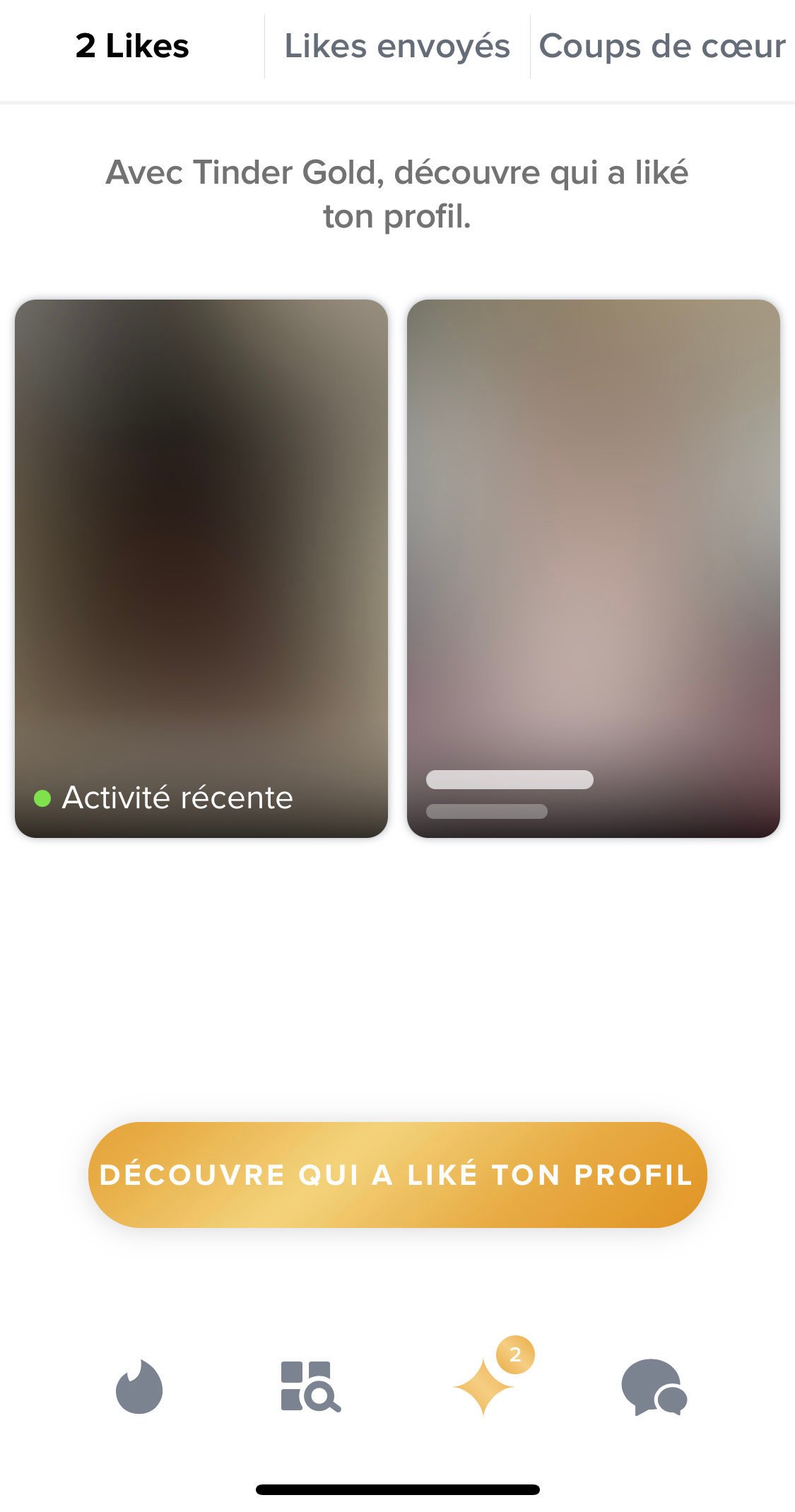Tap the gold sparkle likes tab
The image size is (795, 1512).
[484, 1386]
